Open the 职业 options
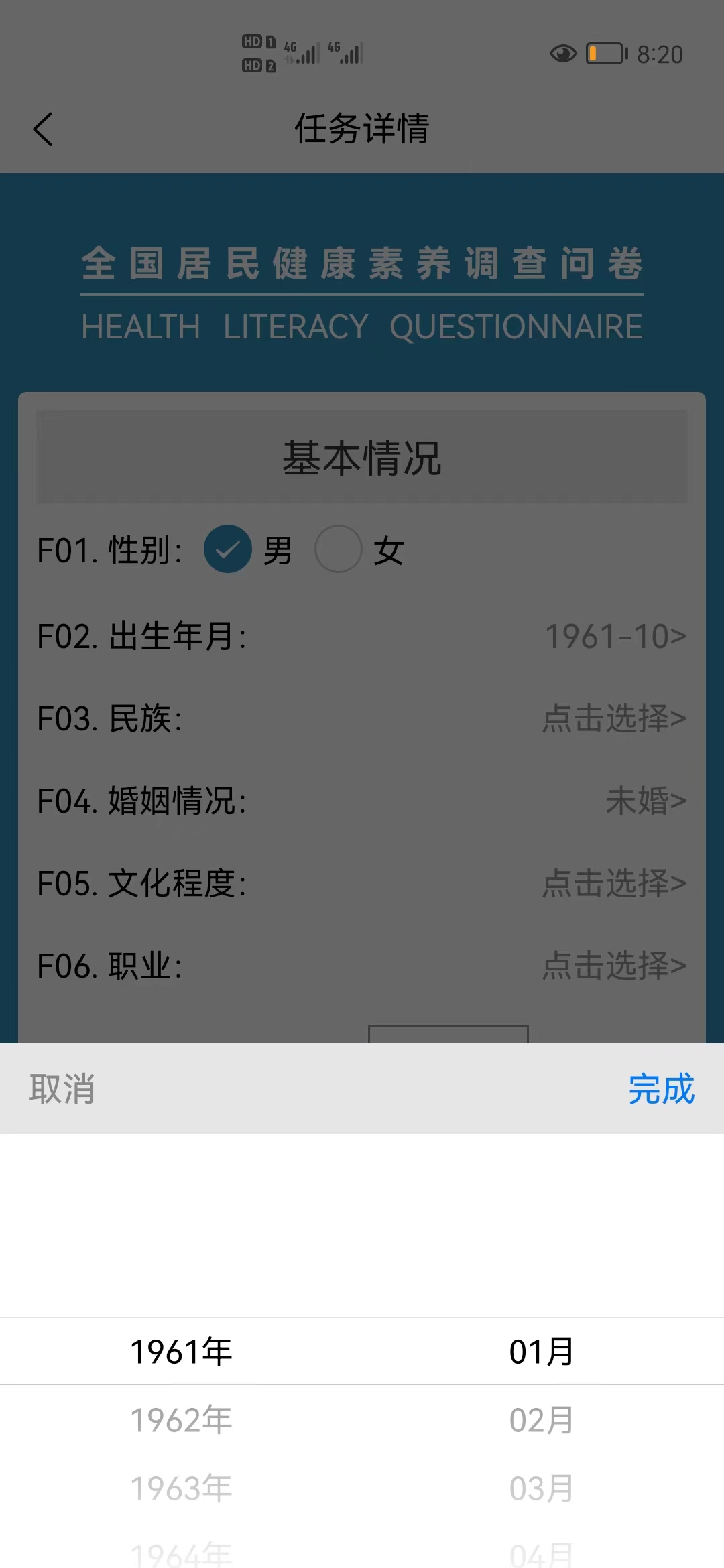The image size is (724, 1568). (362, 966)
